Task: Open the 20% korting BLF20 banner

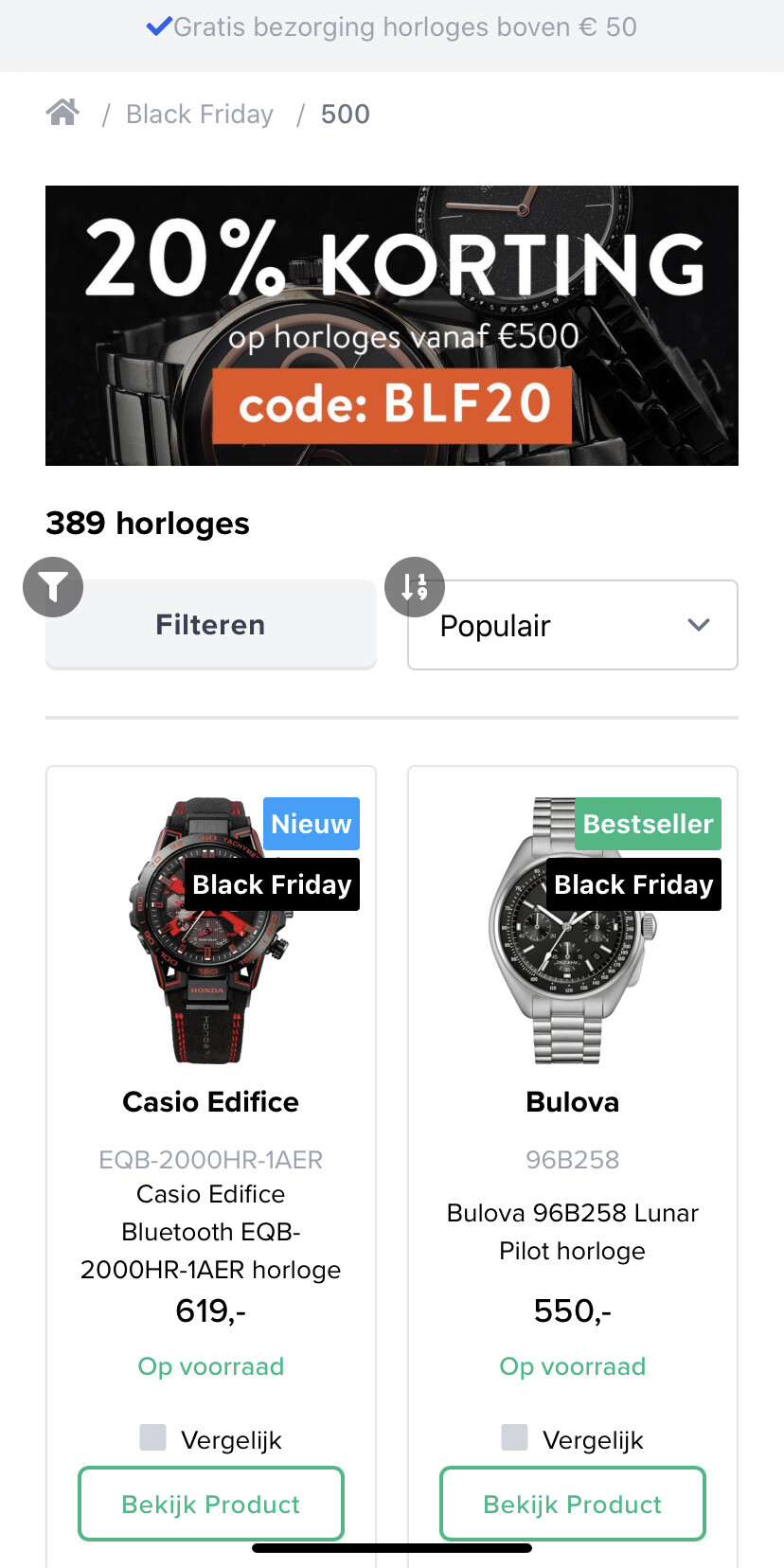Action: tap(391, 325)
